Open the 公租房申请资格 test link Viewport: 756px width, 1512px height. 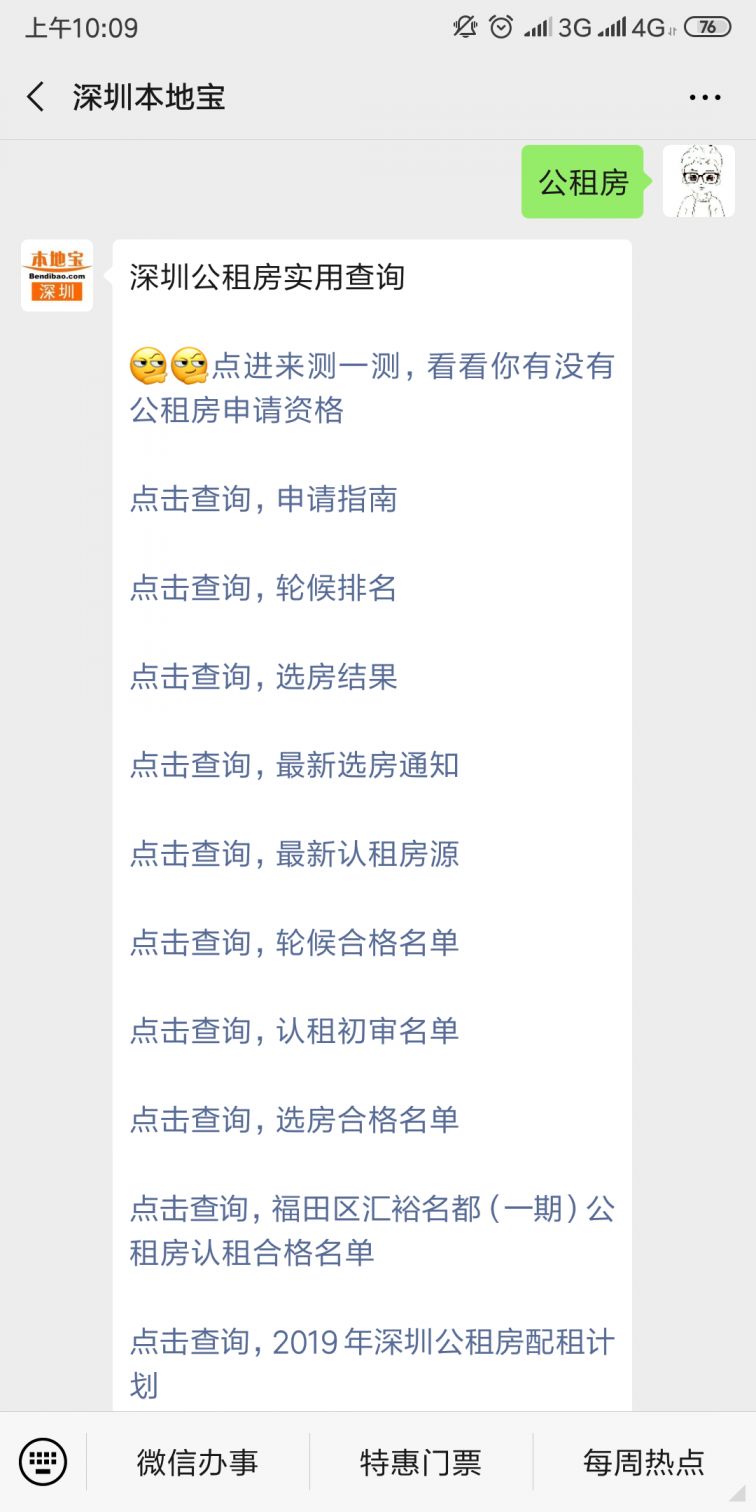point(372,388)
